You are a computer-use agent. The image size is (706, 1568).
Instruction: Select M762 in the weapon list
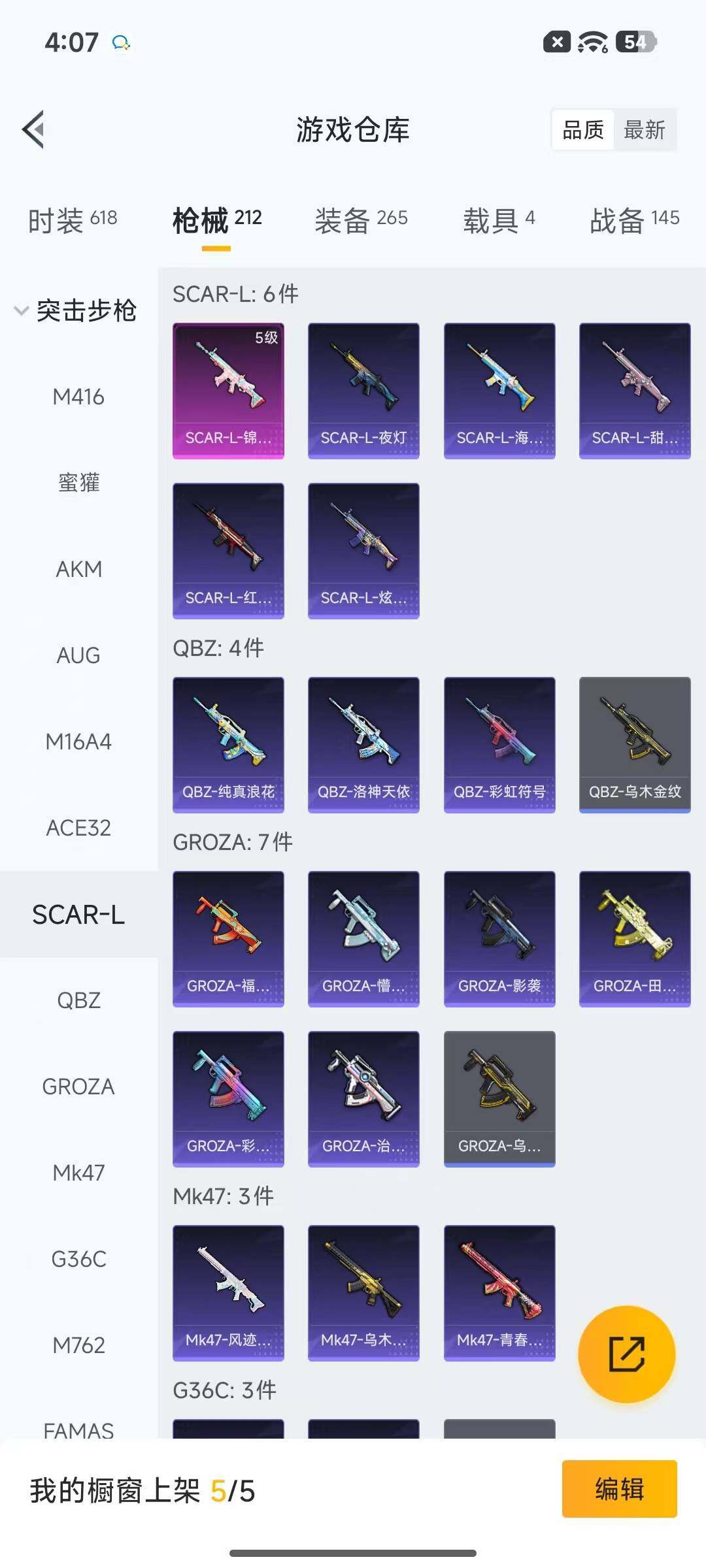(x=78, y=1345)
